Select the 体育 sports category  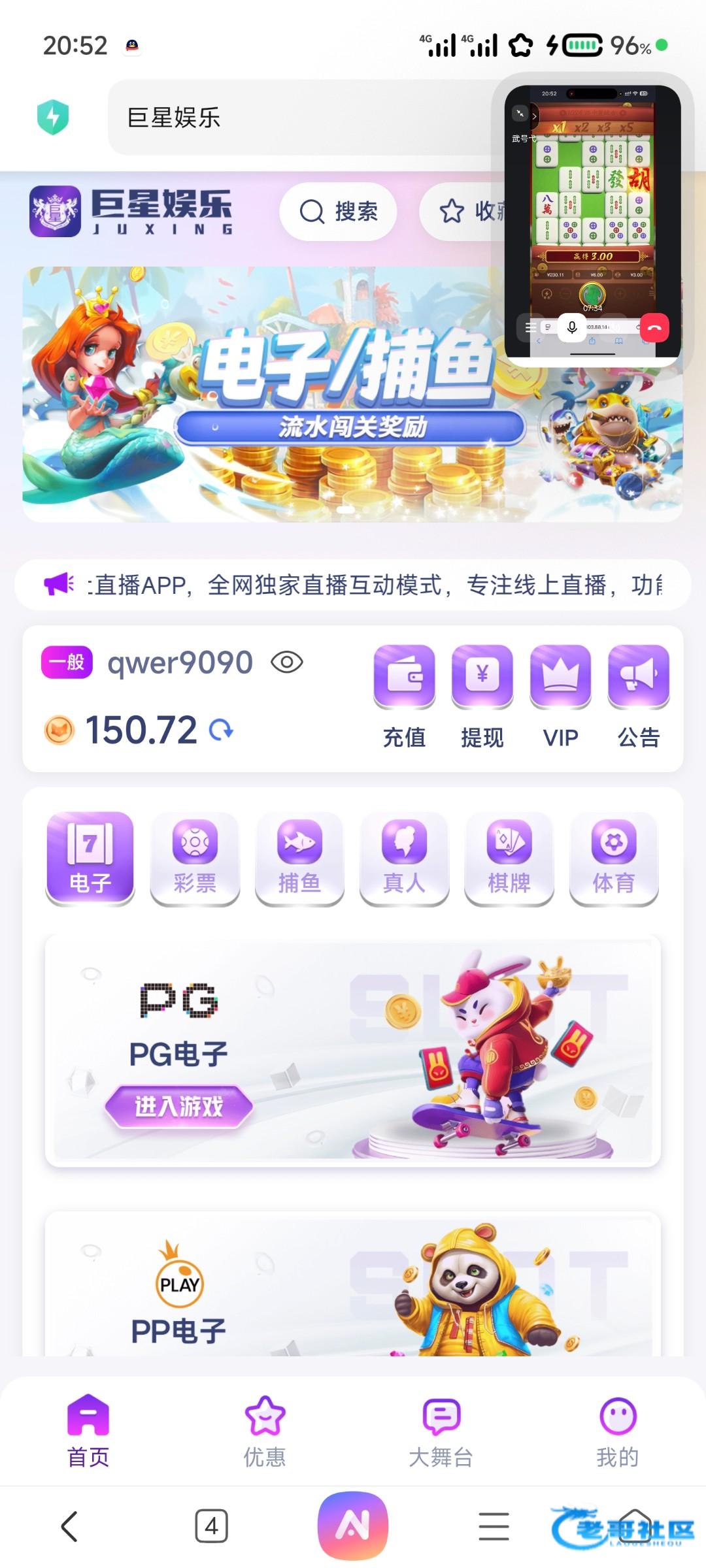613,858
